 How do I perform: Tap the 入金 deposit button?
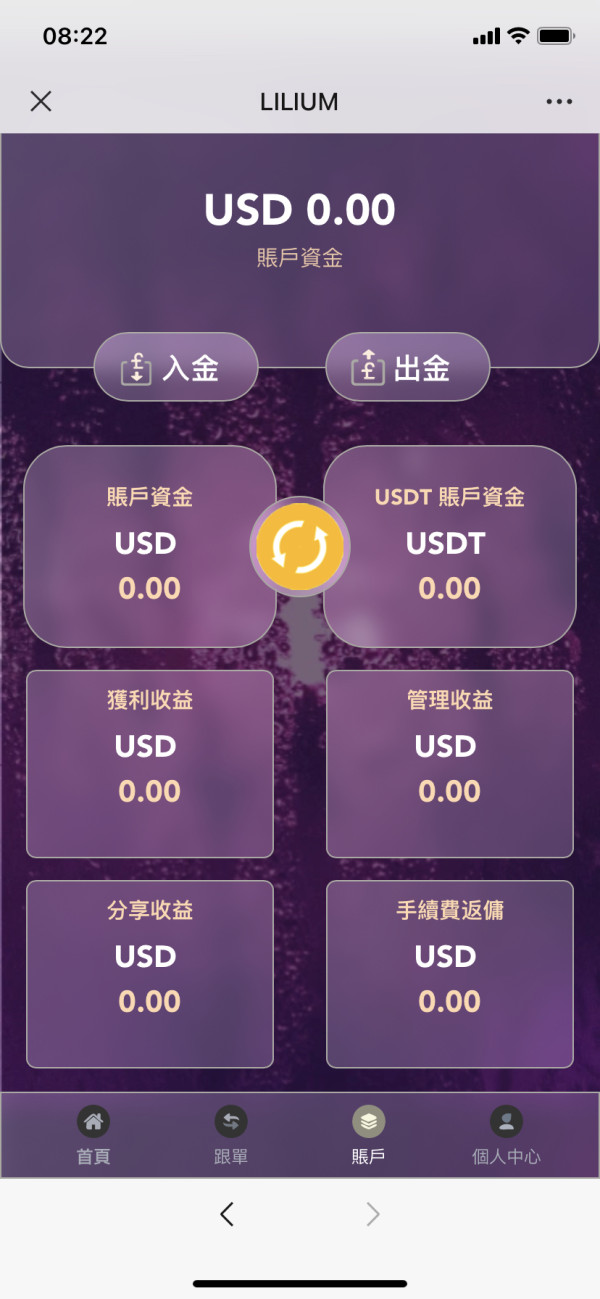click(176, 368)
